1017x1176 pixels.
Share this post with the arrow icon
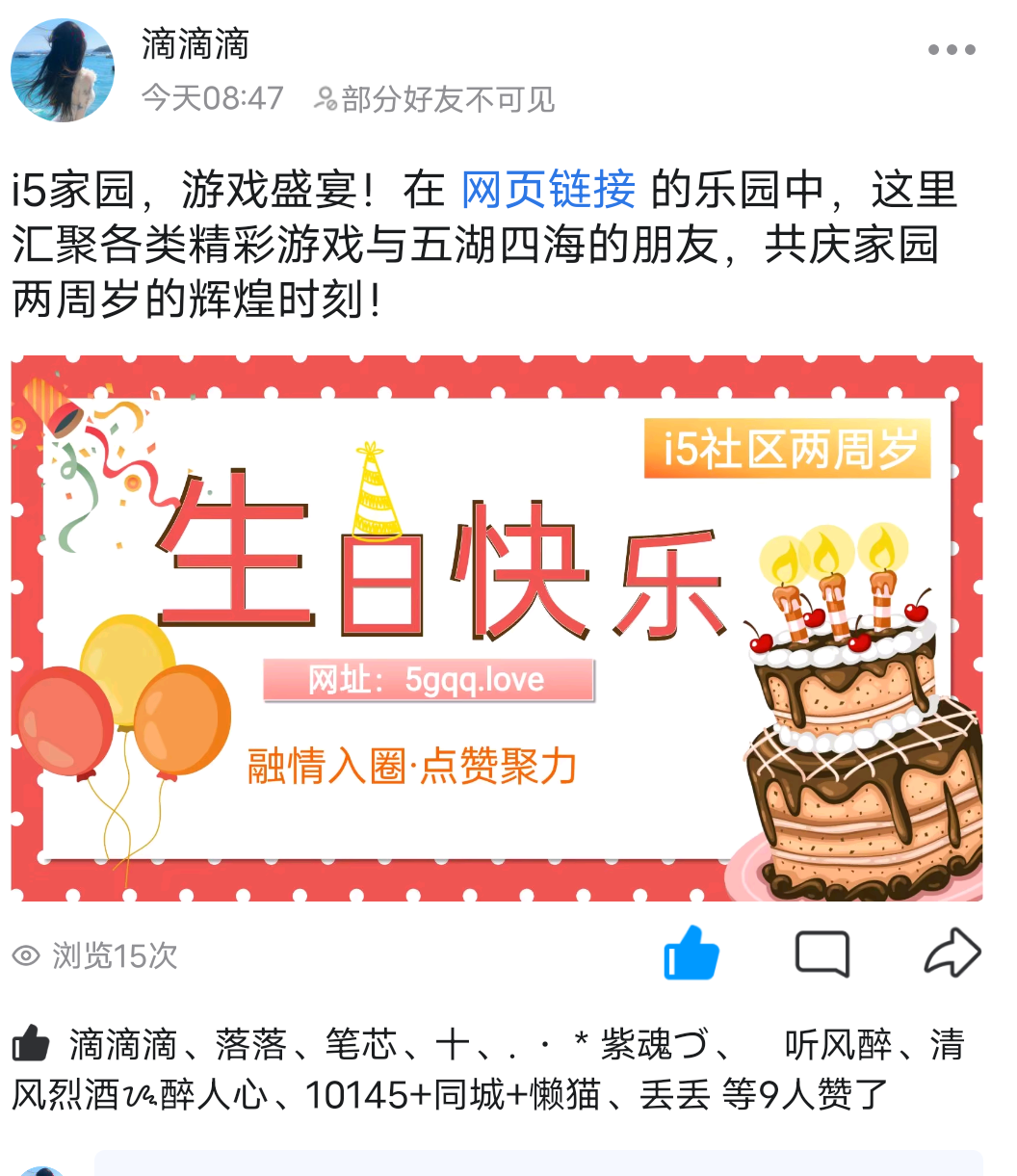pos(952,954)
